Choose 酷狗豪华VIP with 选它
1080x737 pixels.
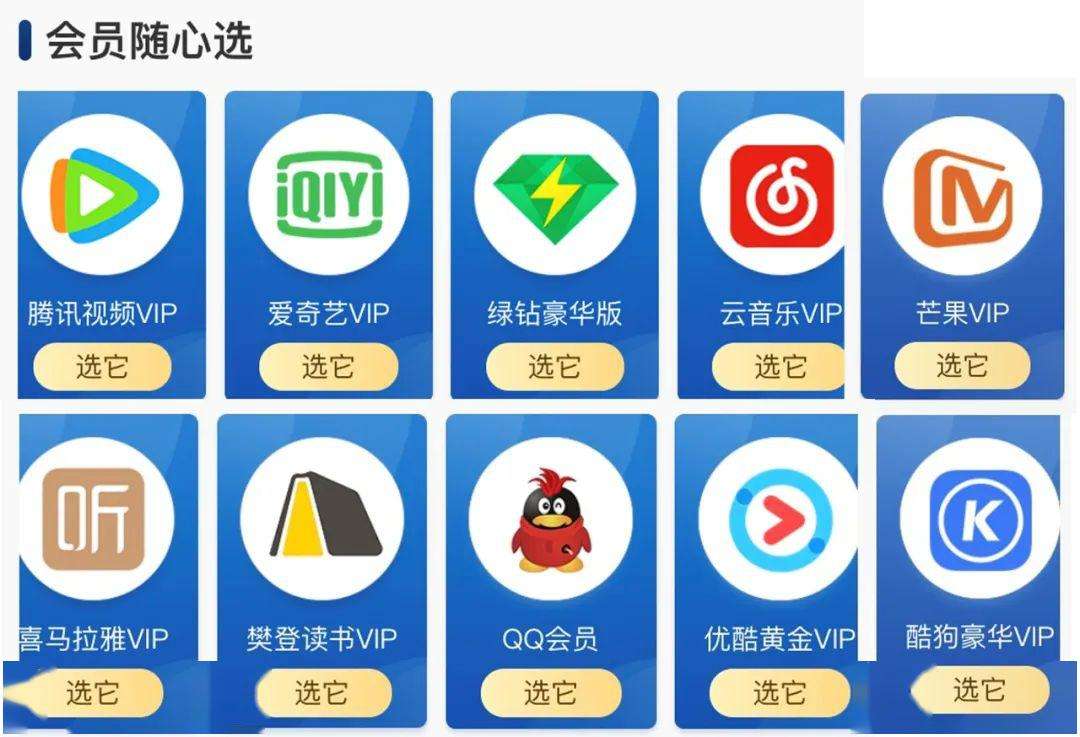978,690
